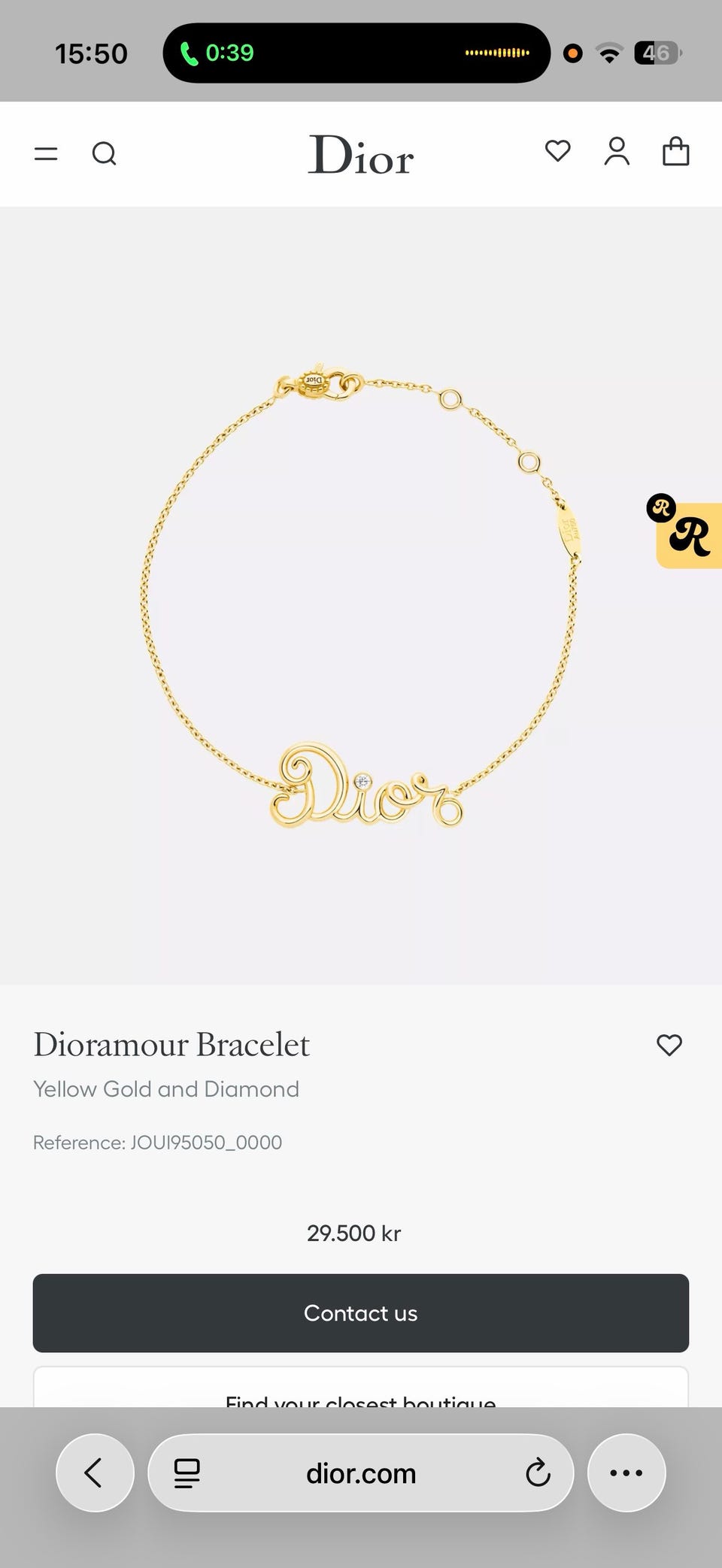Open the wishlist heart in header
This screenshot has width=722, height=1568.
click(x=557, y=151)
